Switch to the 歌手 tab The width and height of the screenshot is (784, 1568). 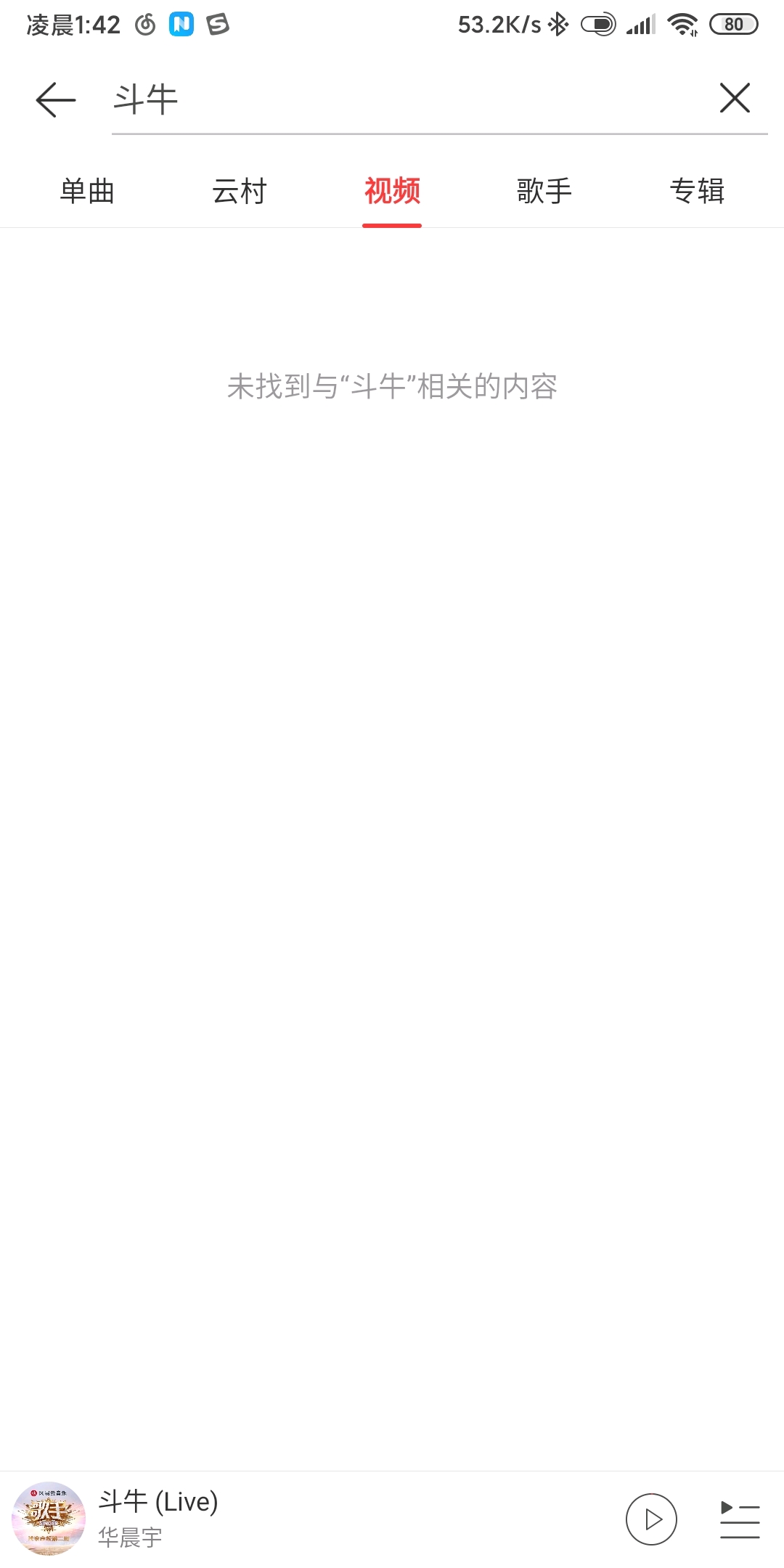tap(544, 192)
